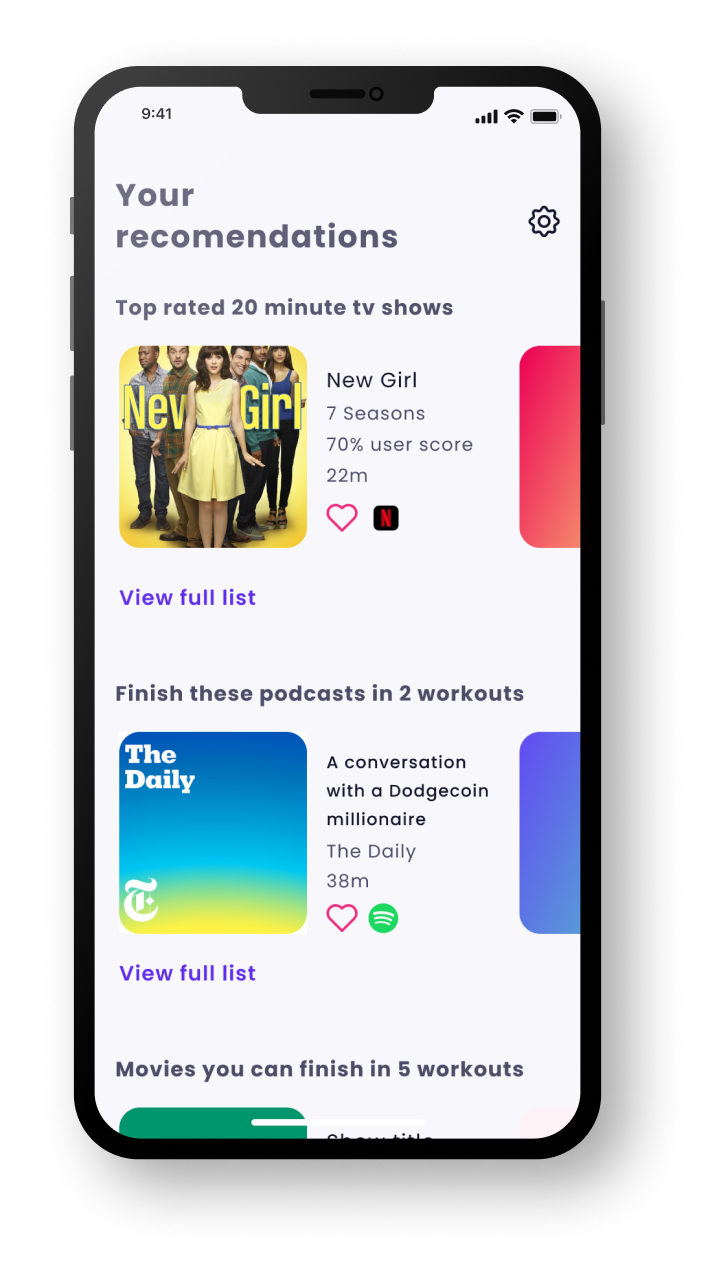Viewport: 703px width, 1270px height.
Task: Favorite New Girl with the heart icon
Action: pyautogui.click(x=342, y=518)
